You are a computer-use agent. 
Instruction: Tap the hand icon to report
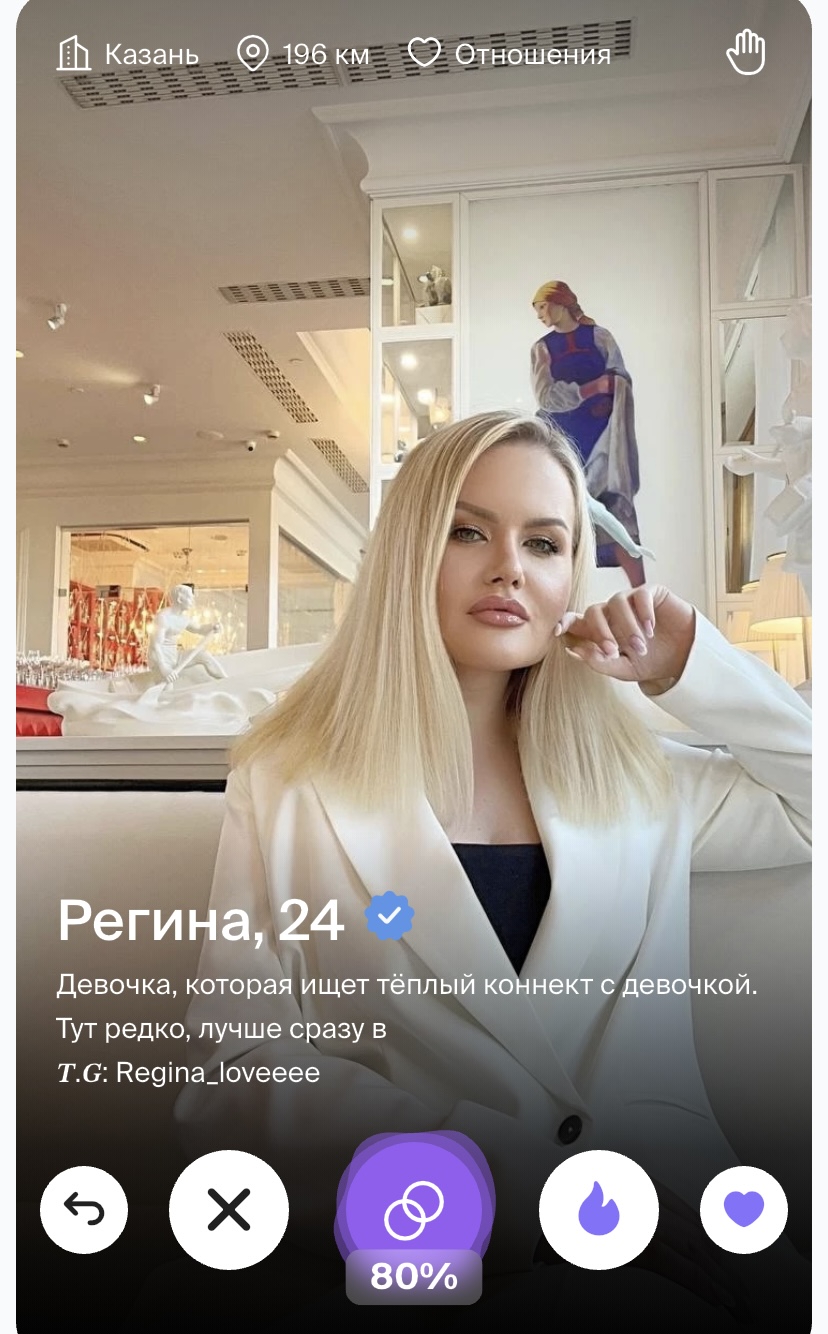(x=745, y=53)
